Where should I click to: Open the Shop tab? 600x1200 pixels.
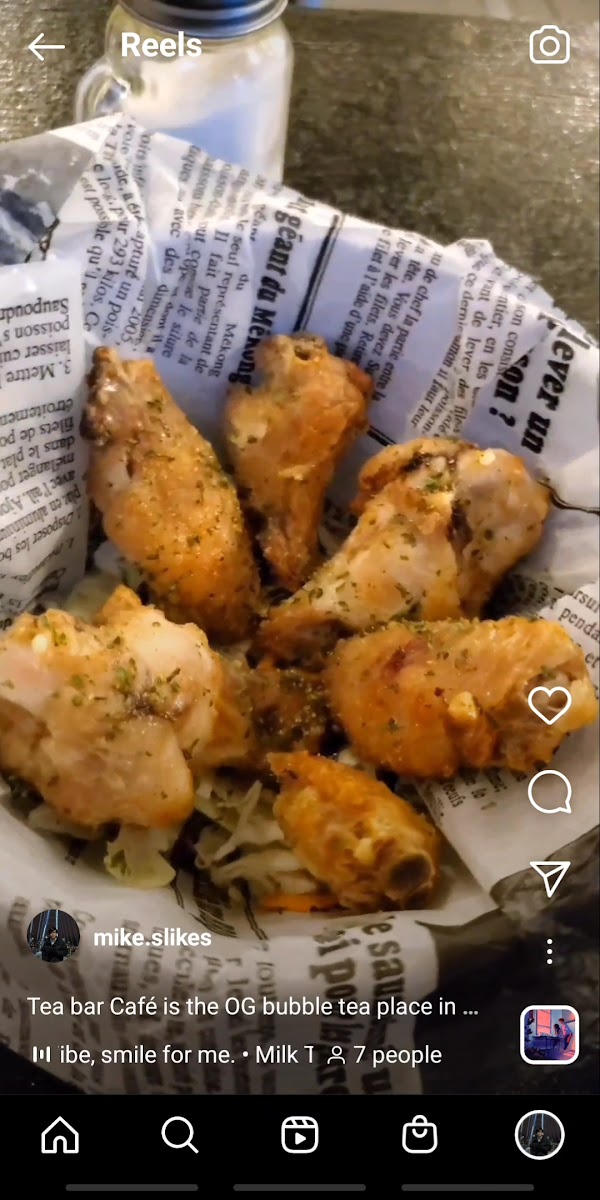pos(420,1135)
